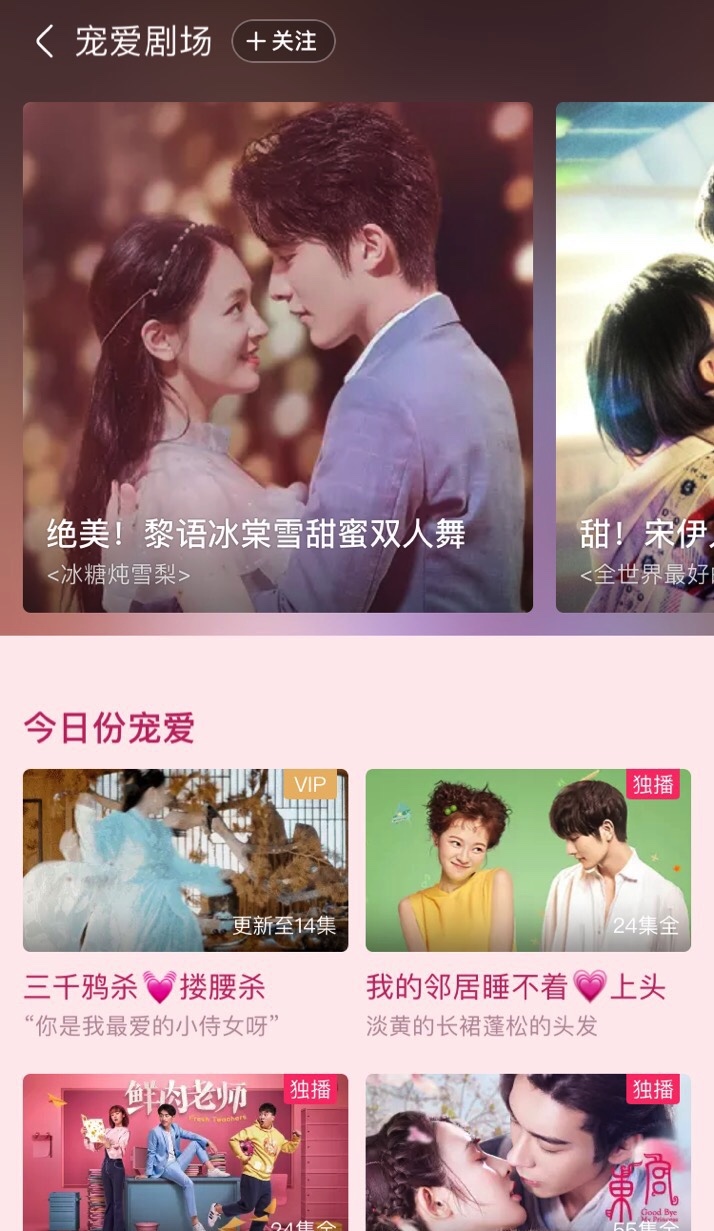Open the 东宫 drama card
714x1231 pixels.
coord(528,1152)
